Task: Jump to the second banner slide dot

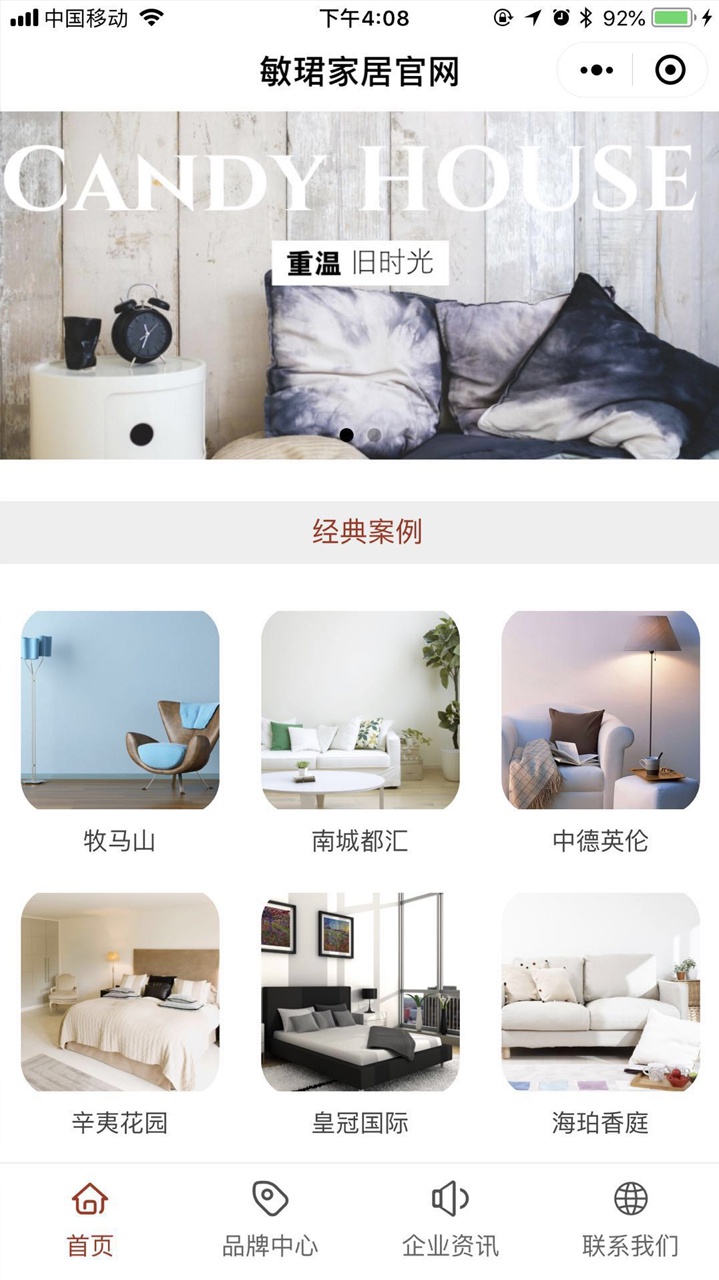Action: (374, 435)
